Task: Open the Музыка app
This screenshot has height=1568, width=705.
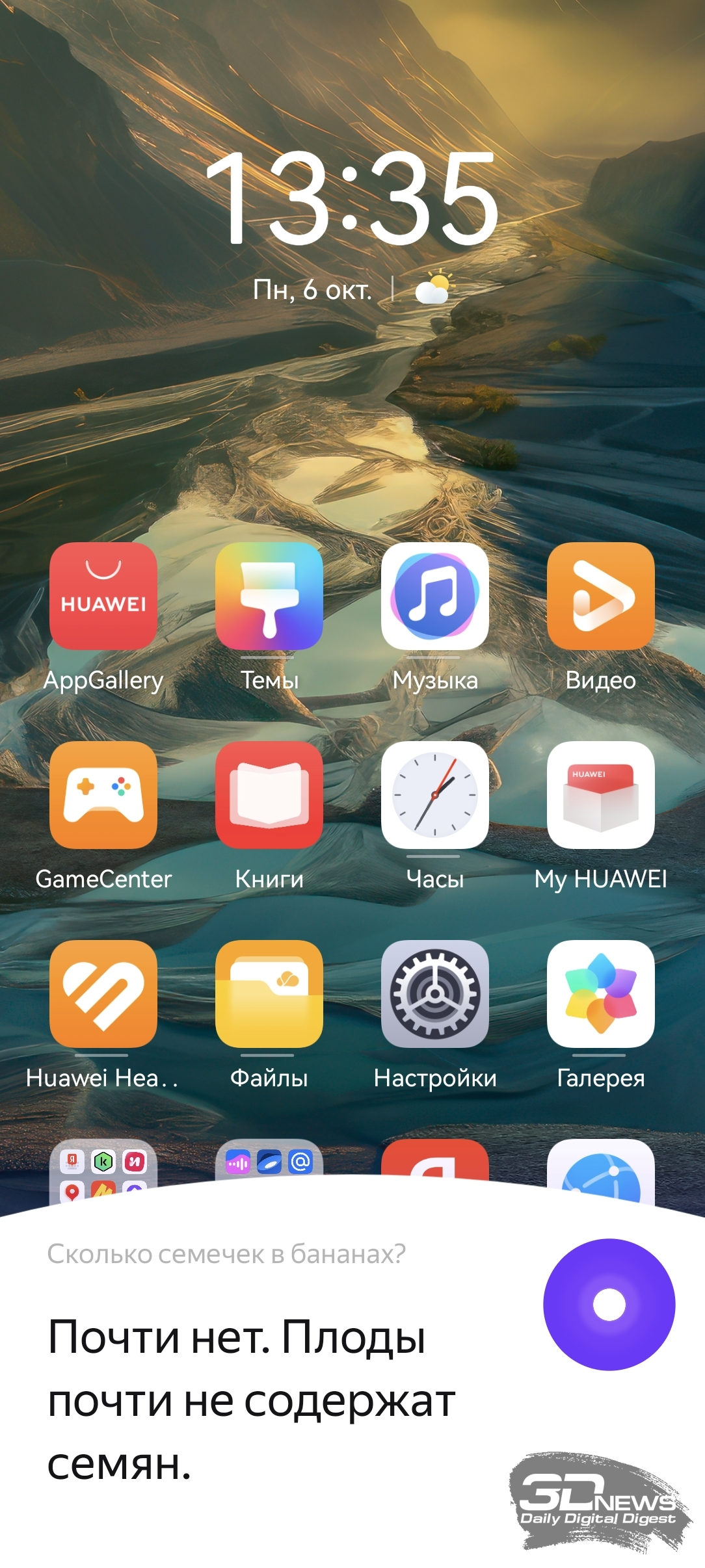Action: pyautogui.click(x=435, y=596)
